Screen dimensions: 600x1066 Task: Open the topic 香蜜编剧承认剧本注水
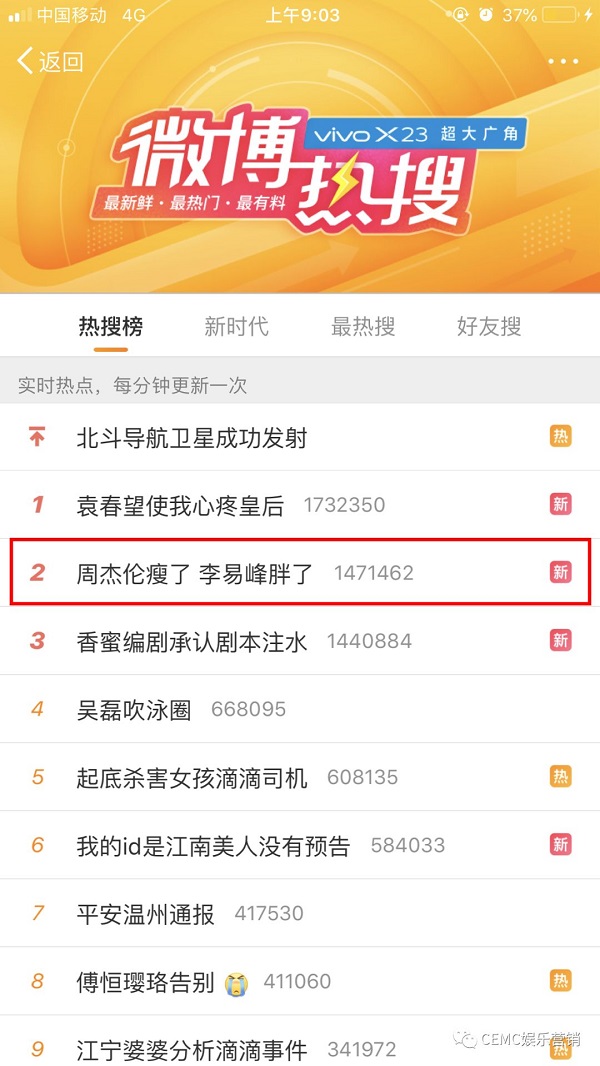(x=192, y=641)
